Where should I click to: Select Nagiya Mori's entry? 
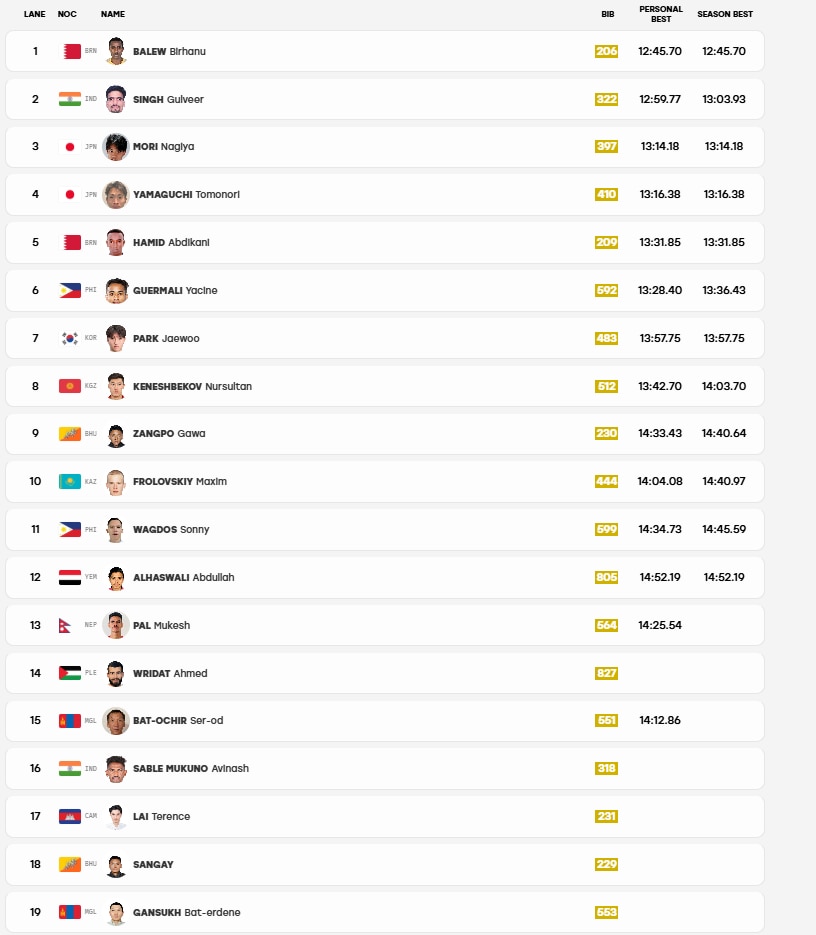[x=385, y=147]
